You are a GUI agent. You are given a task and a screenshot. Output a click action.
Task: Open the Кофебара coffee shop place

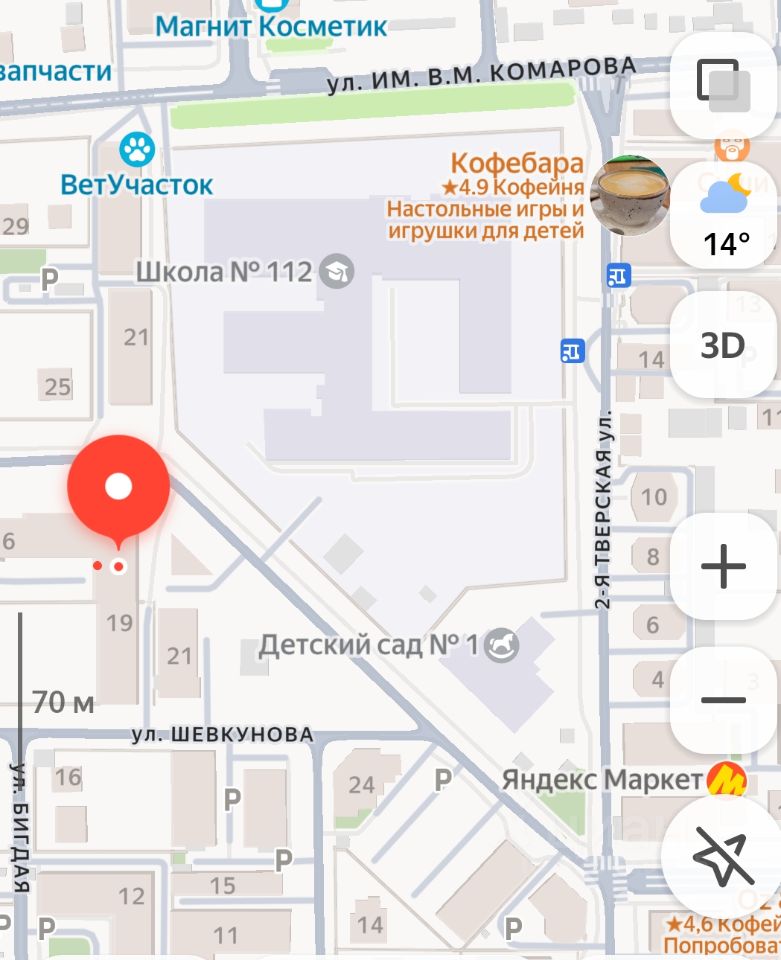[x=629, y=195]
